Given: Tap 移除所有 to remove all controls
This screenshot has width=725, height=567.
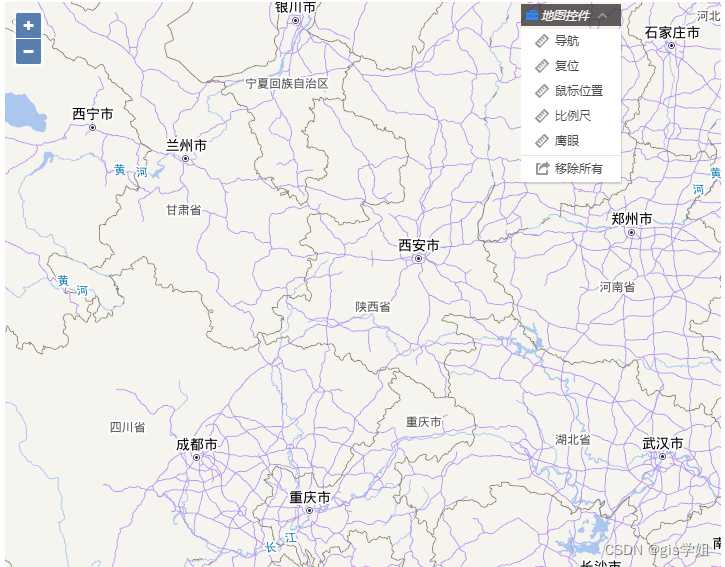Looking at the screenshot, I should [577, 168].
